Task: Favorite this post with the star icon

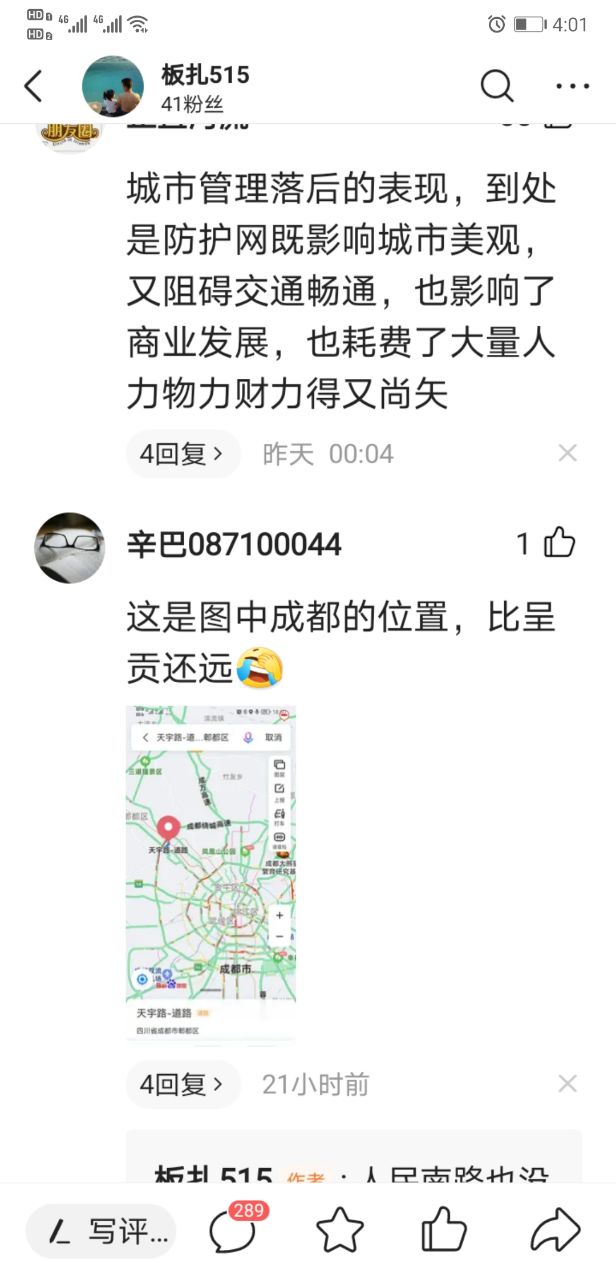Action: [x=340, y=1231]
